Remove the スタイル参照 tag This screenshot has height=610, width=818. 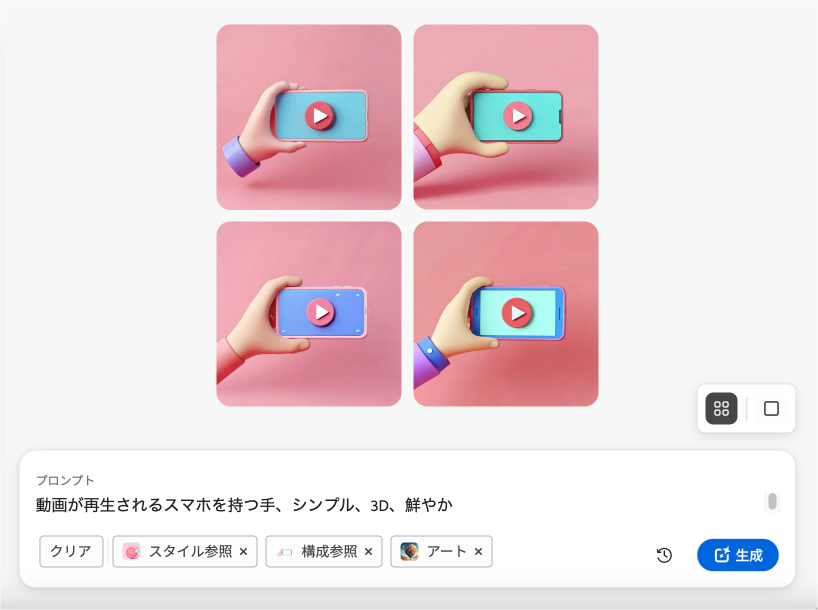pyautogui.click(x=243, y=551)
